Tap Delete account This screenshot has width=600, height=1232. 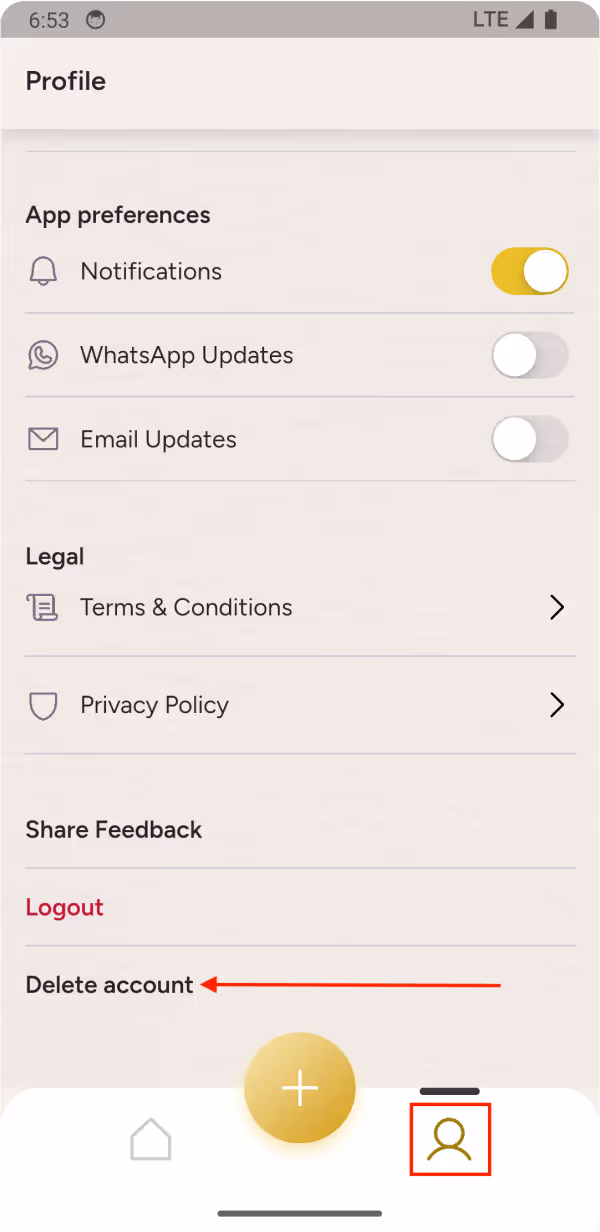[110, 986]
